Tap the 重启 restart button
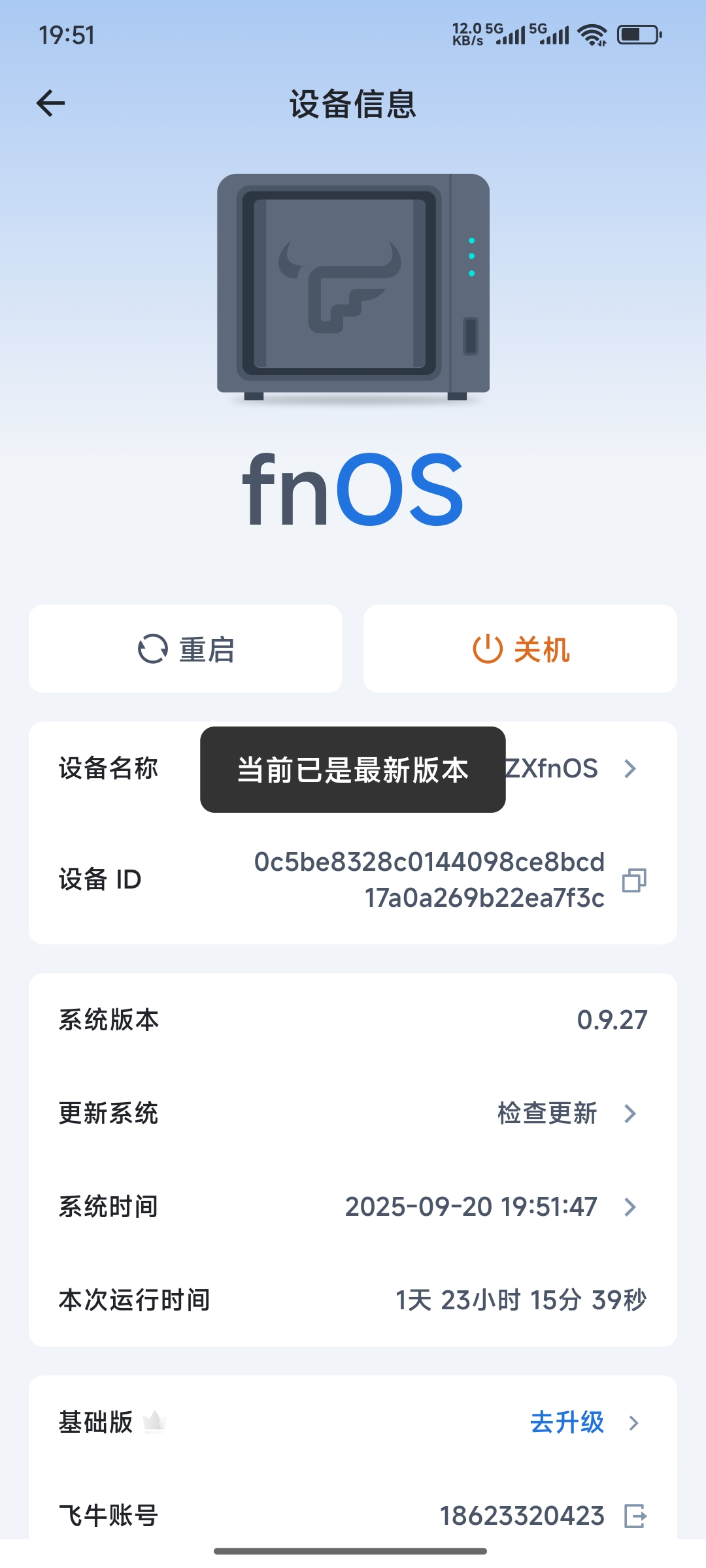 point(186,649)
